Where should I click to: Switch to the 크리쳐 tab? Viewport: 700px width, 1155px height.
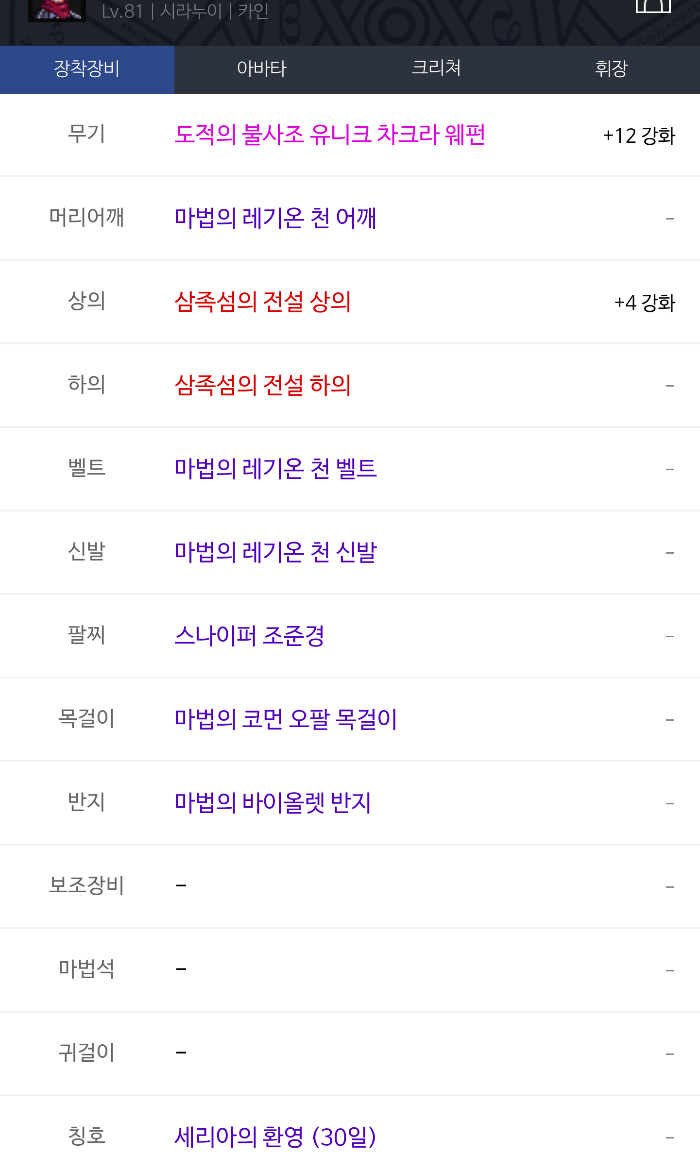pos(436,69)
